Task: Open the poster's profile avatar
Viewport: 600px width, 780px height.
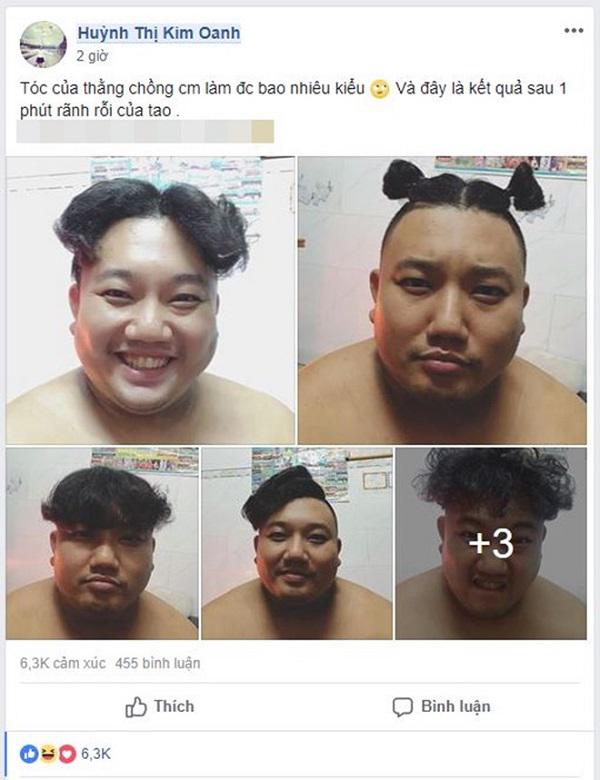Action: [43, 44]
